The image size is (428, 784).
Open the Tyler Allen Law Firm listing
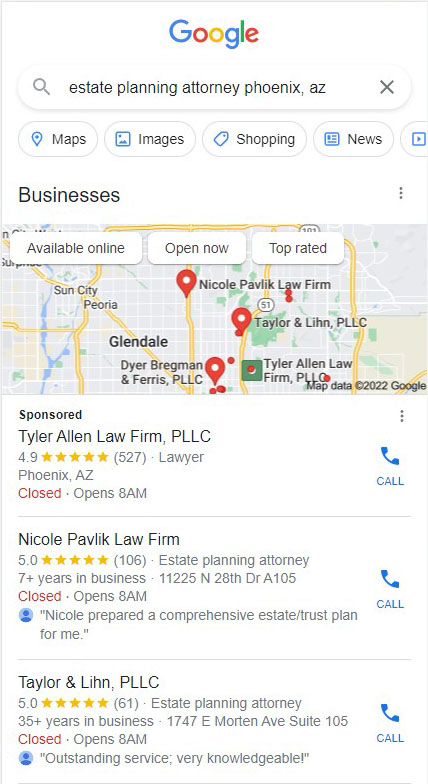coord(114,436)
